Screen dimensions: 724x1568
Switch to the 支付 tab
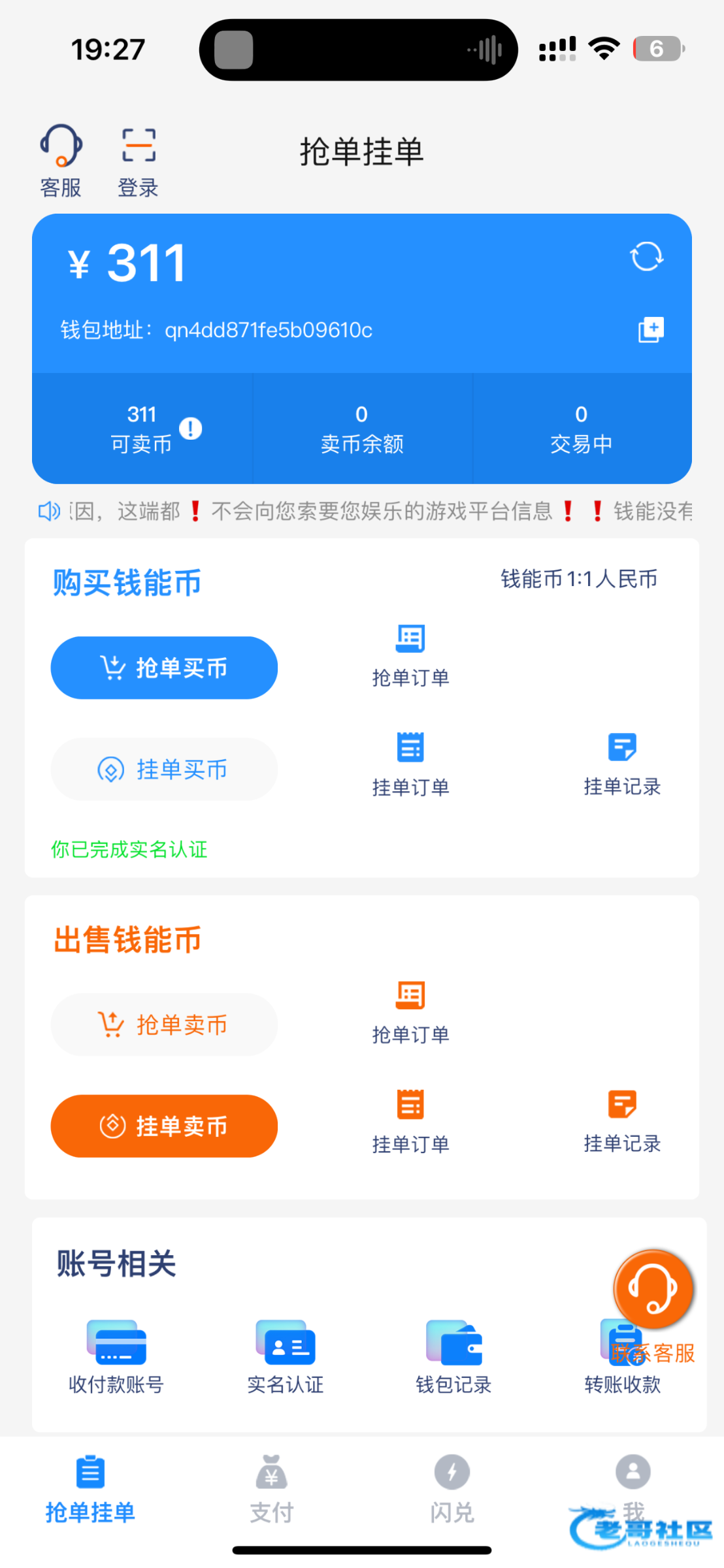(x=271, y=1490)
